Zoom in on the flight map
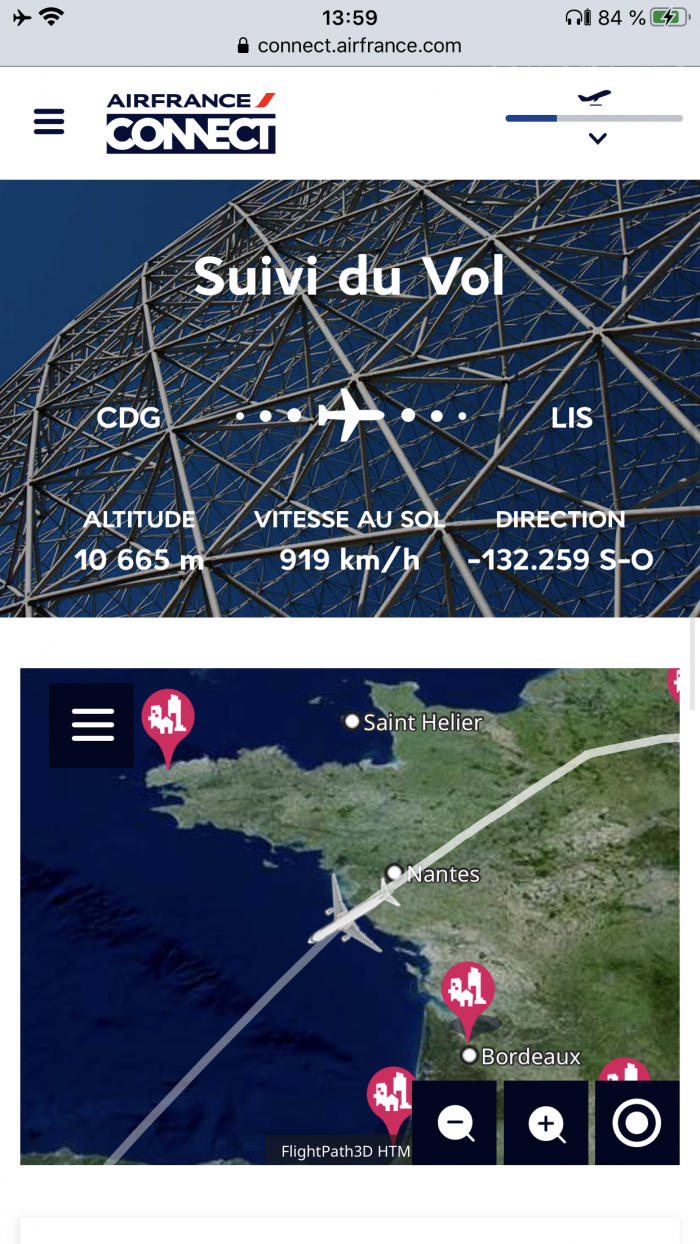This screenshot has height=1244, width=700. point(546,1123)
